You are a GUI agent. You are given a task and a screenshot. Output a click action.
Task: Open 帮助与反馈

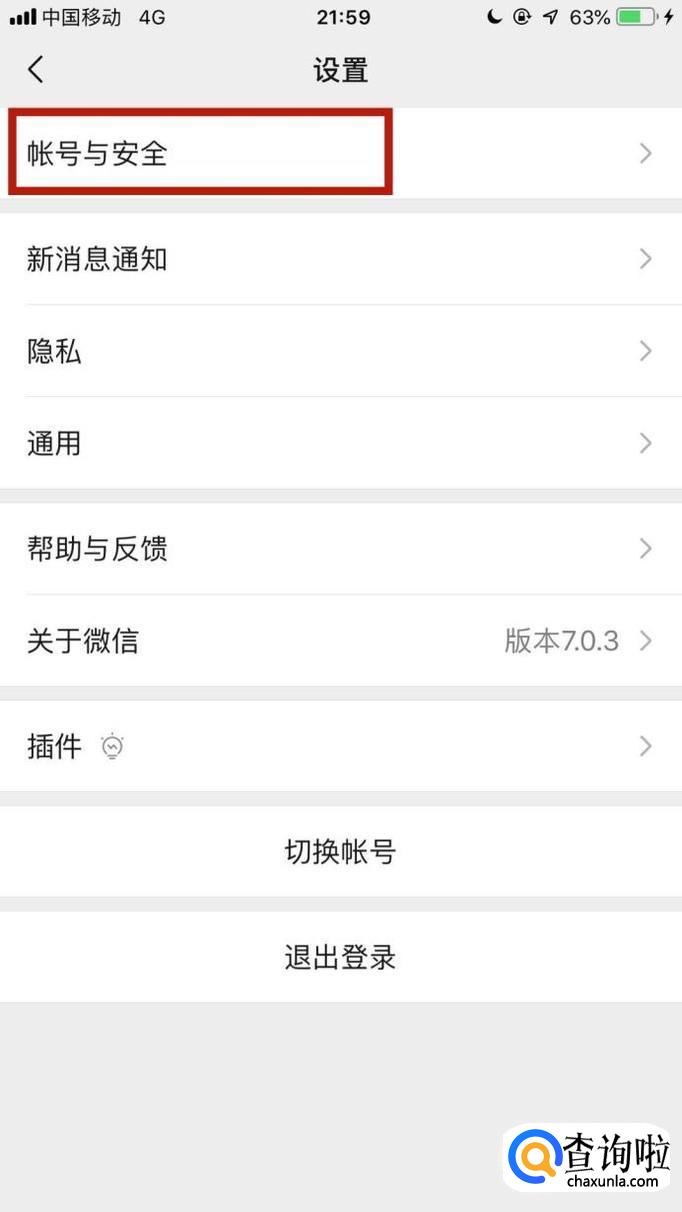(340, 549)
